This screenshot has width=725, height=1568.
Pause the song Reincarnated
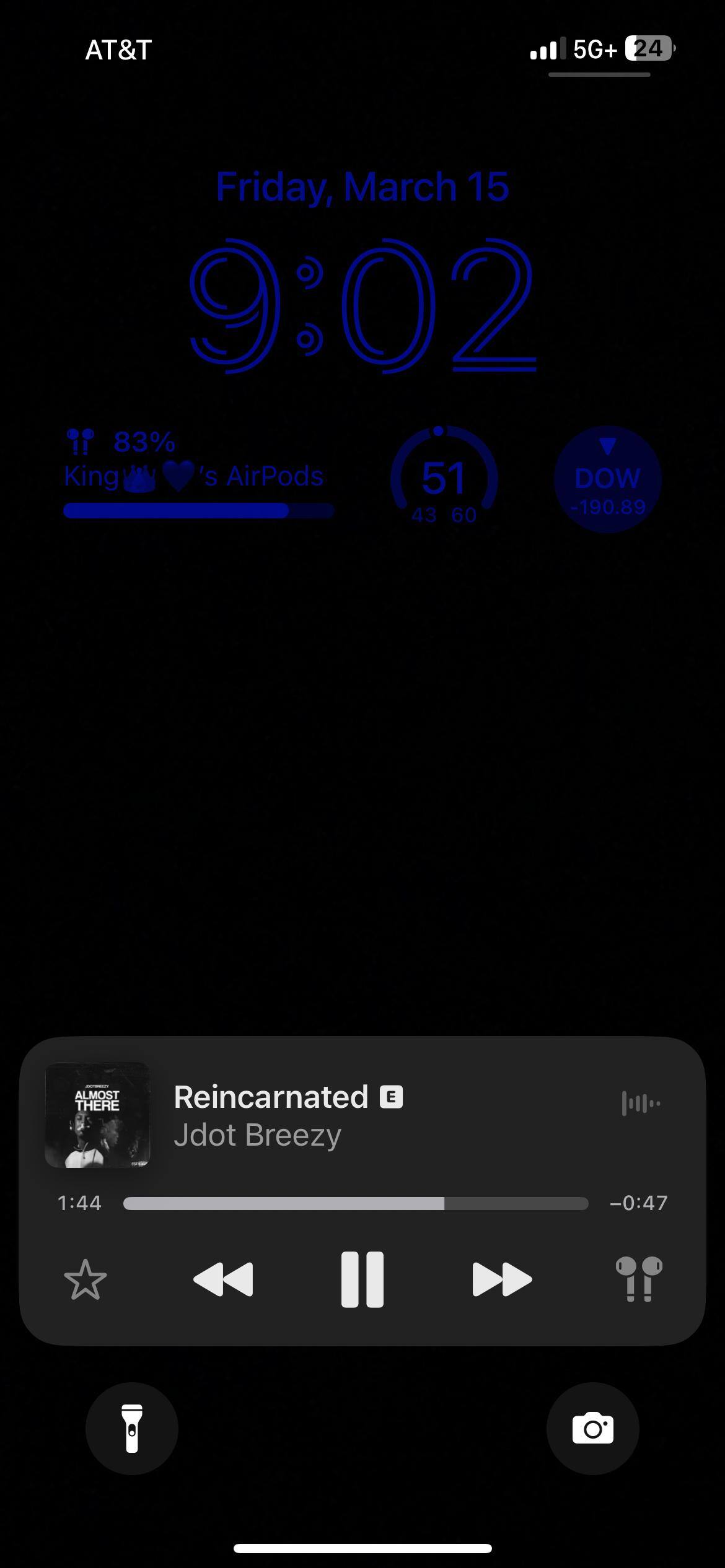(x=362, y=1279)
